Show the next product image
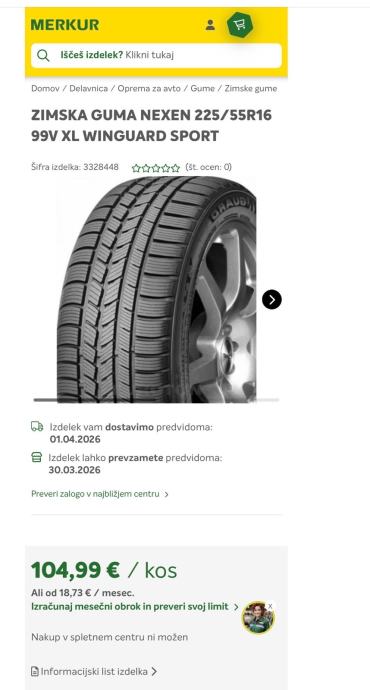The image size is (370, 690). 272,300
